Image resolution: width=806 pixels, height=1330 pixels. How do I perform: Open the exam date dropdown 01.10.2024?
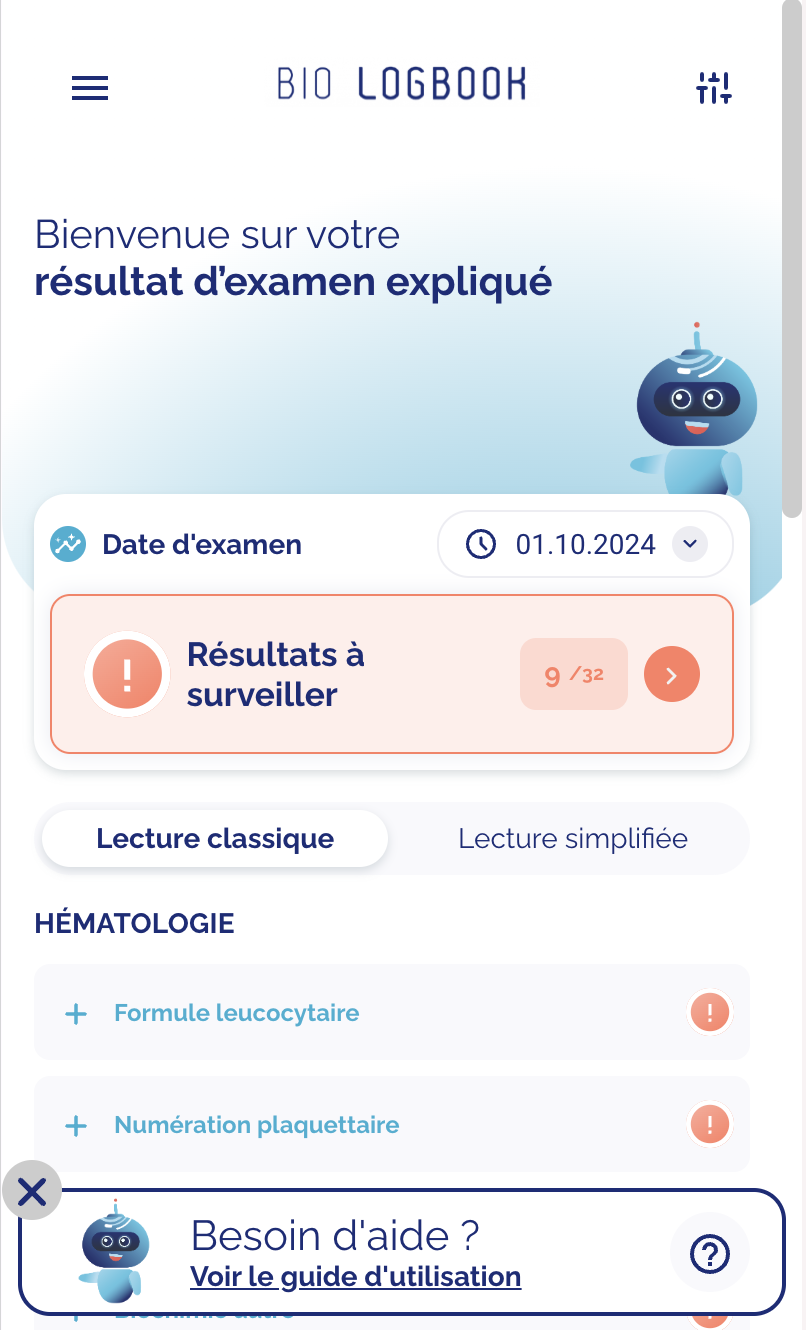click(586, 544)
